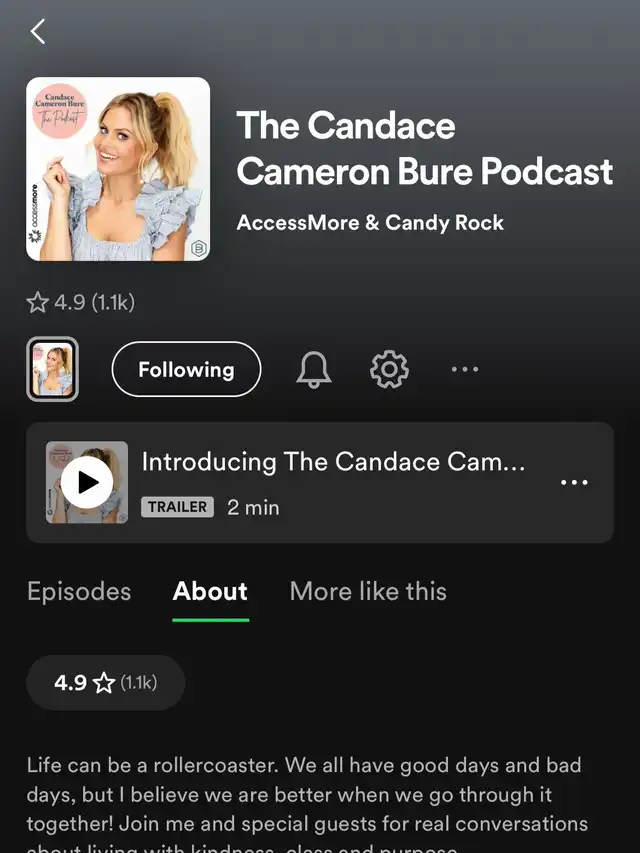
Task: Switch to the Episodes tab
Action: 79,591
